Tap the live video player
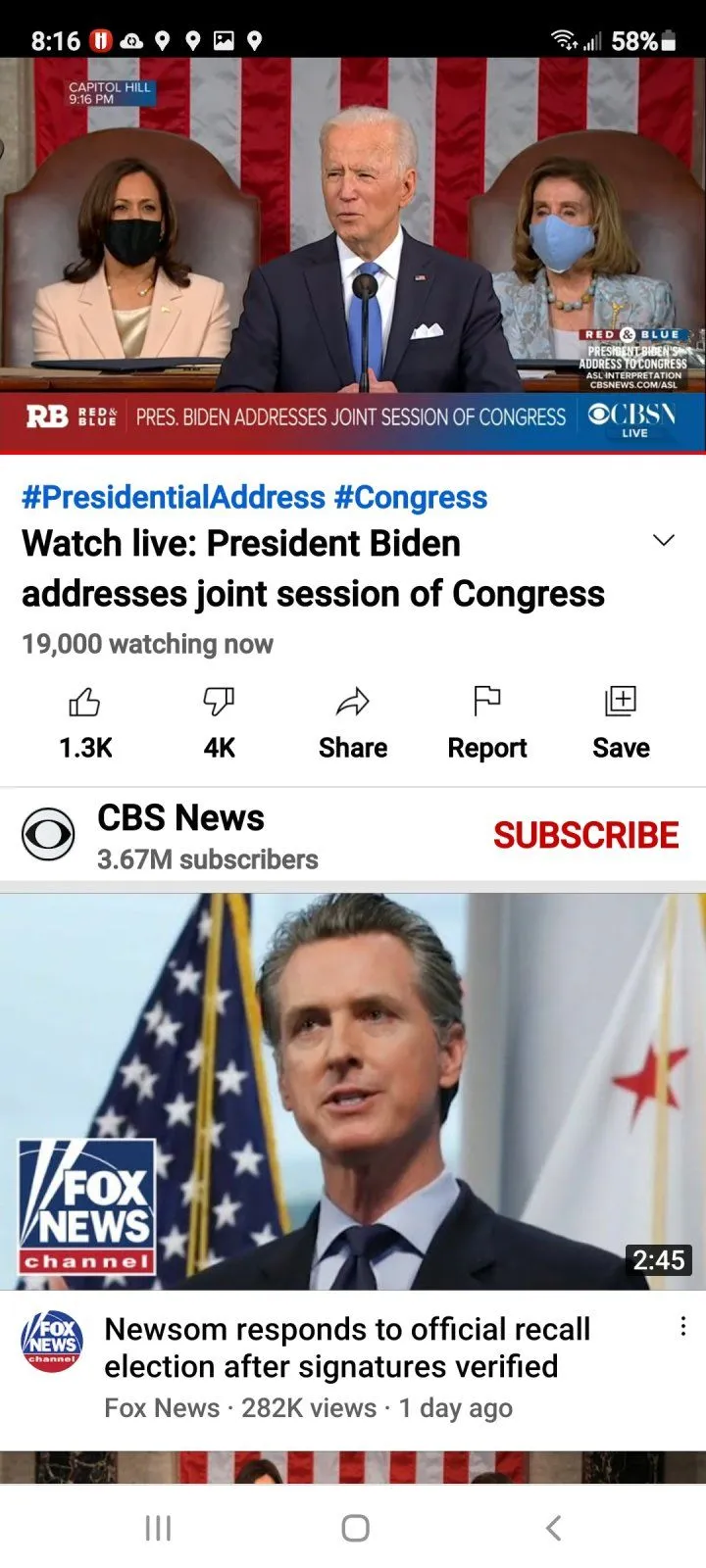 point(353,255)
